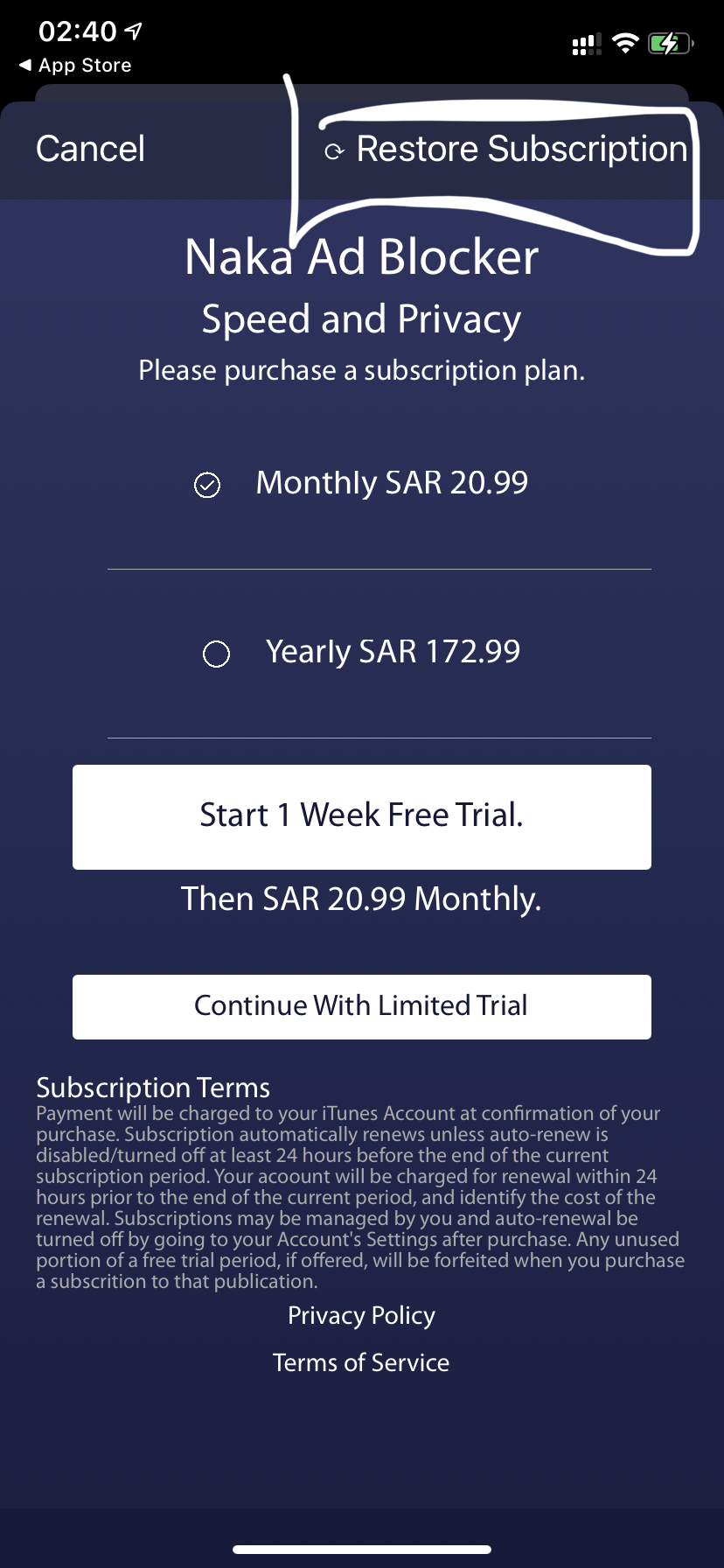Tap Cancel to dismiss the subscription screen
724x1568 pixels.
point(90,149)
